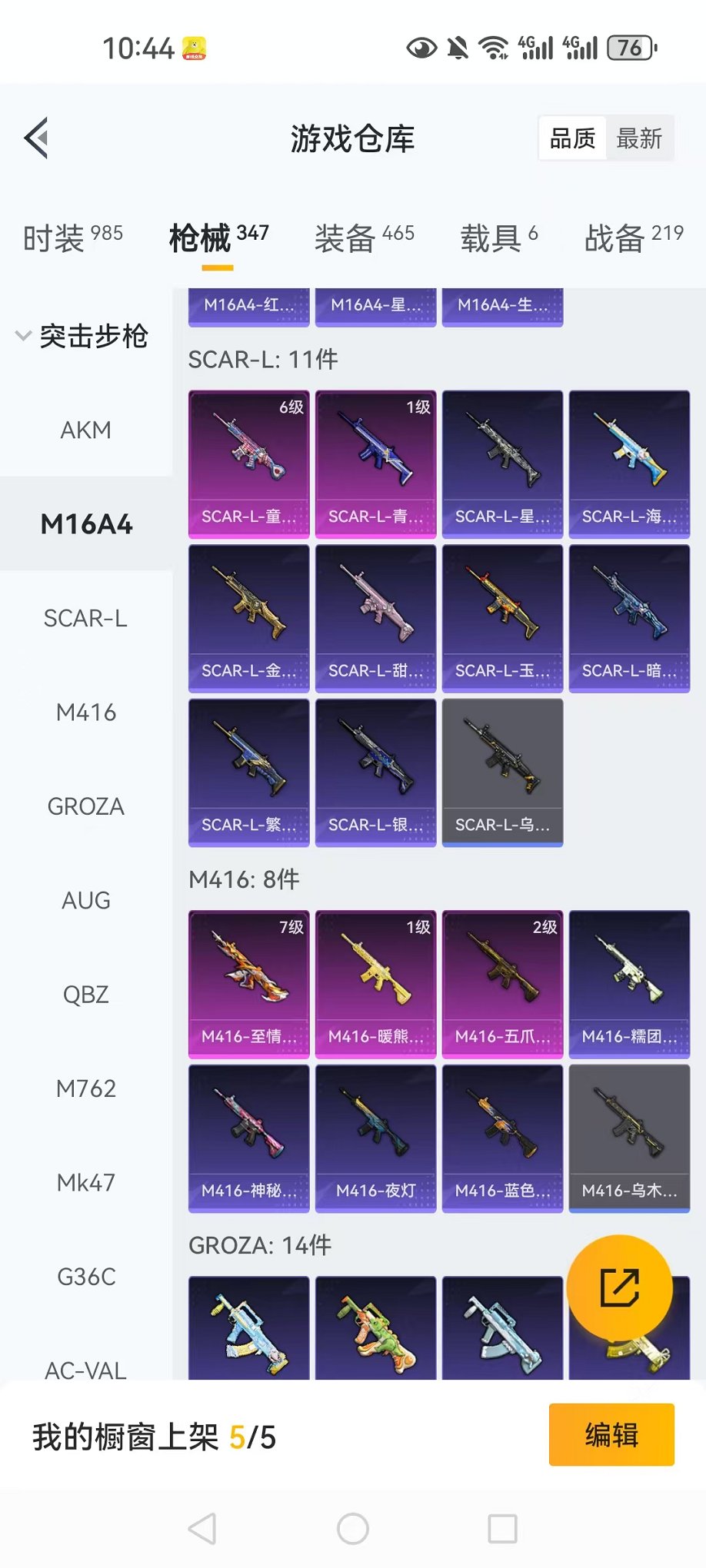Sort the warehouse by 品质

pos(572,138)
